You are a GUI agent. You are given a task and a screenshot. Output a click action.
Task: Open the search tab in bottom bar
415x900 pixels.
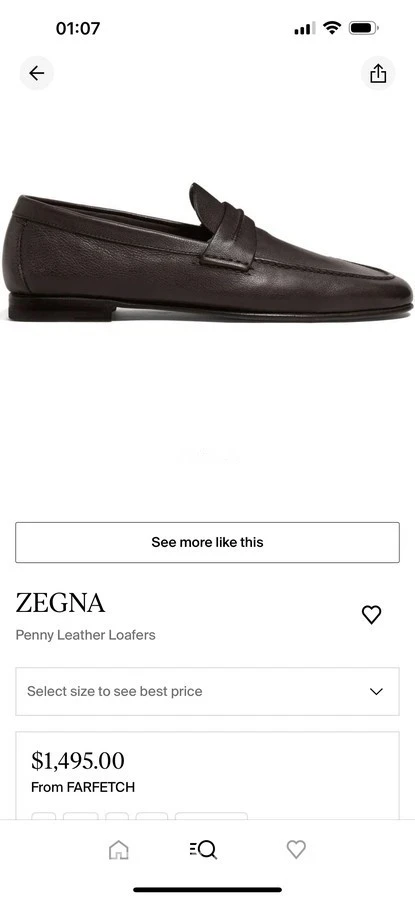click(203, 849)
